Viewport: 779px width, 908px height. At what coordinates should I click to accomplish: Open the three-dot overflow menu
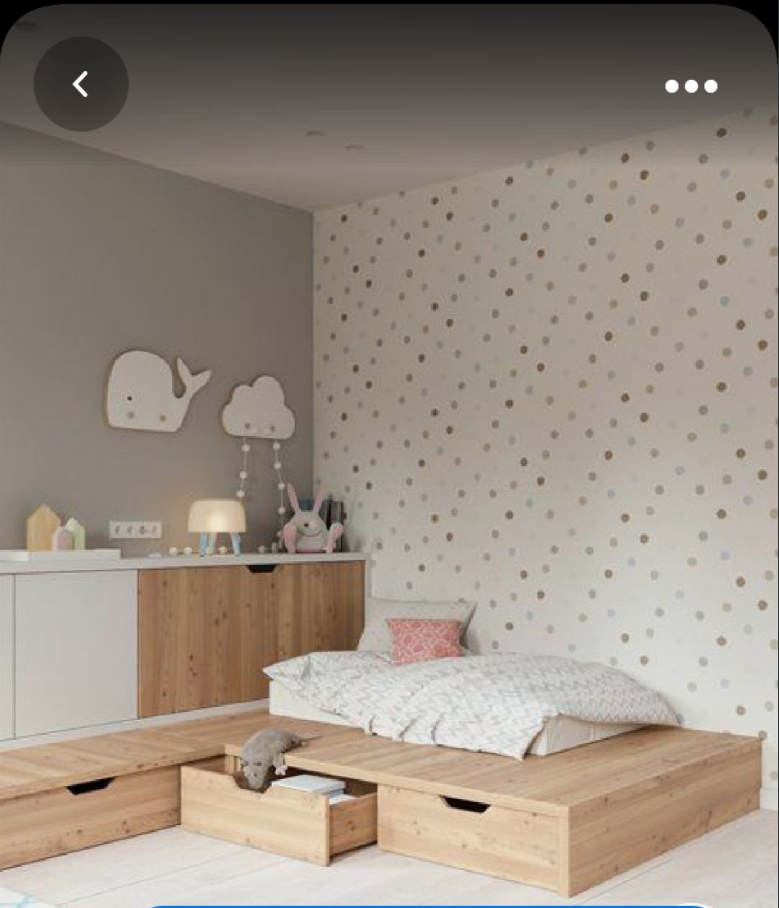click(x=691, y=86)
